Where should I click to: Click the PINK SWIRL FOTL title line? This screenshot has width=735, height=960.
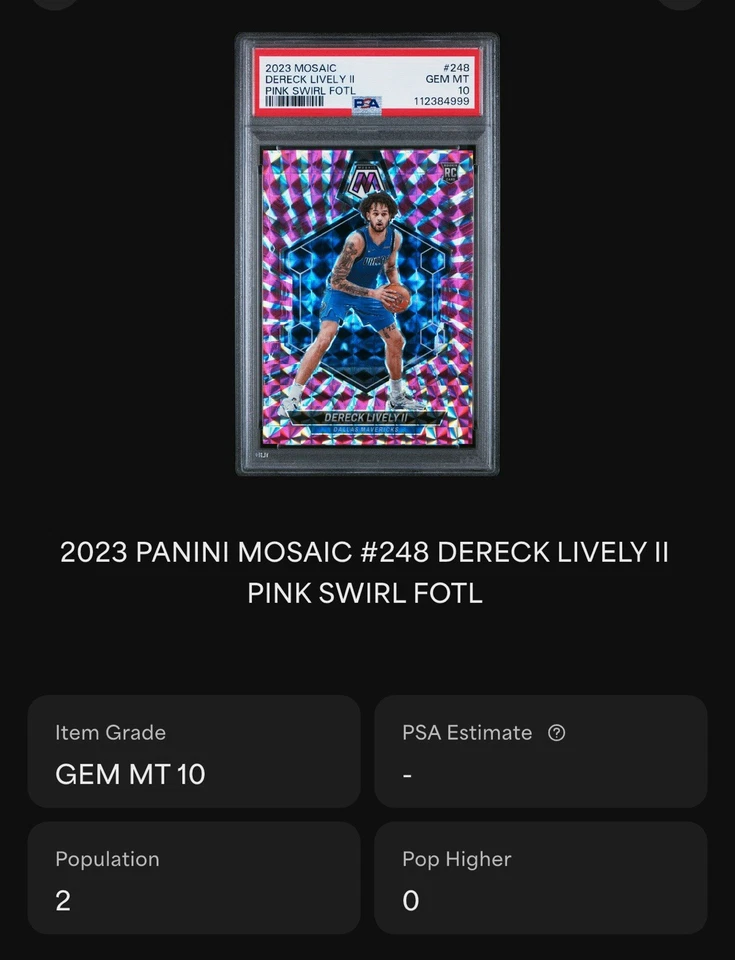[366, 592]
